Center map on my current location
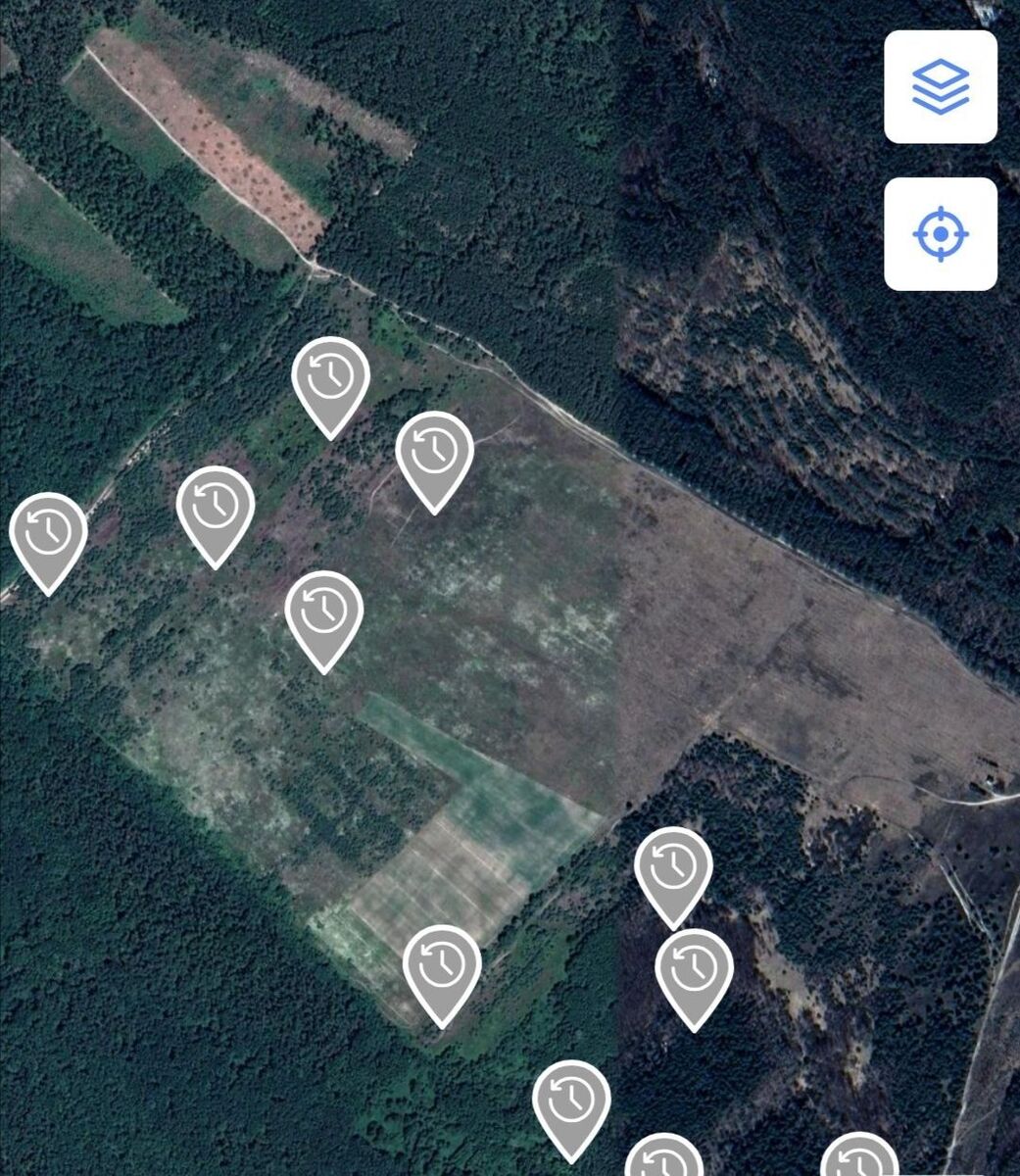The image size is (1020, 1176). pyautogui.click(x=941, y=234)
